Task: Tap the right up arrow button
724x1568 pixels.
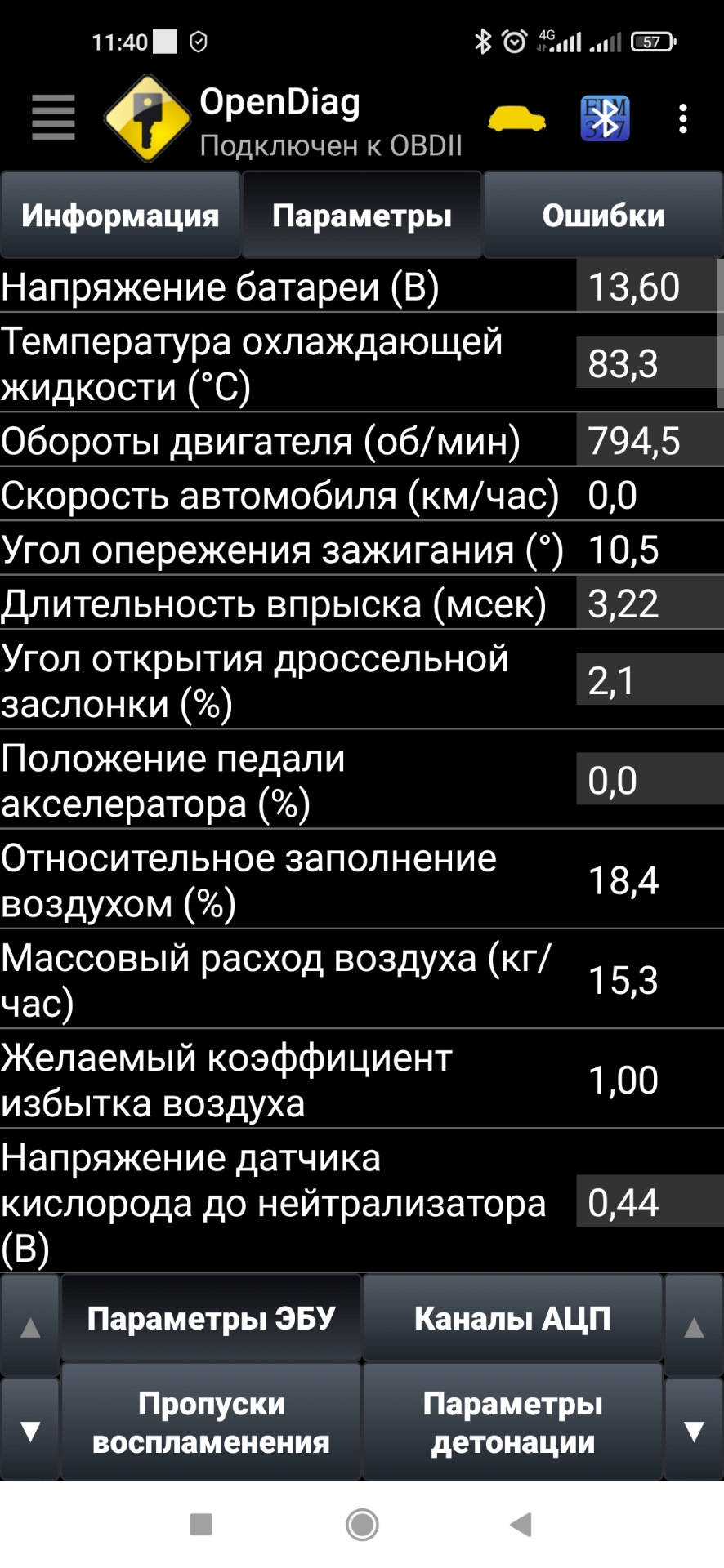Action: (694, 1327)
